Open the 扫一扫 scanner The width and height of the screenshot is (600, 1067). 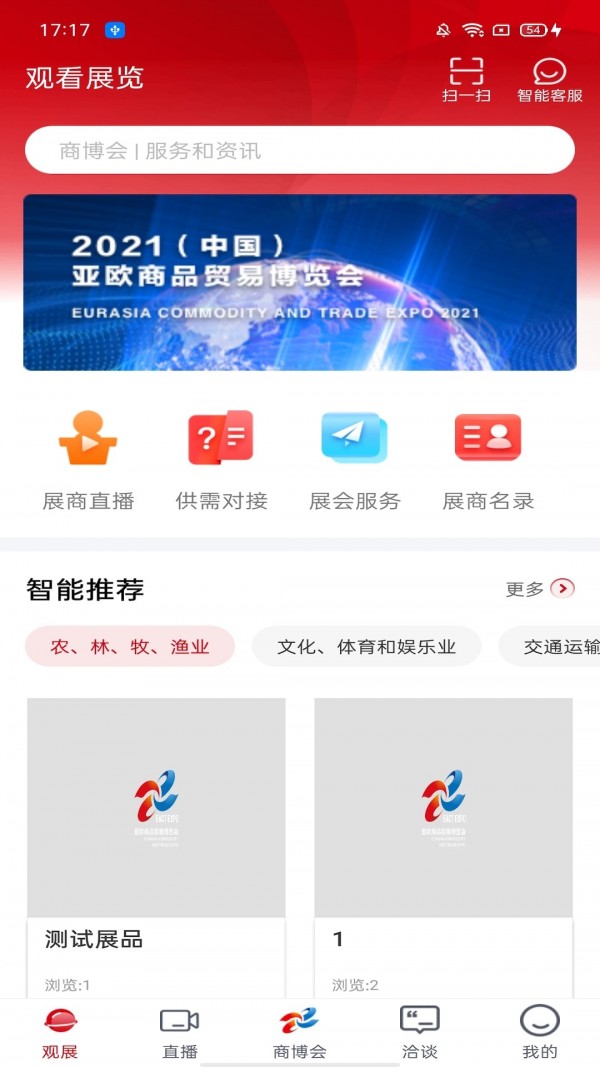[466, 80]
